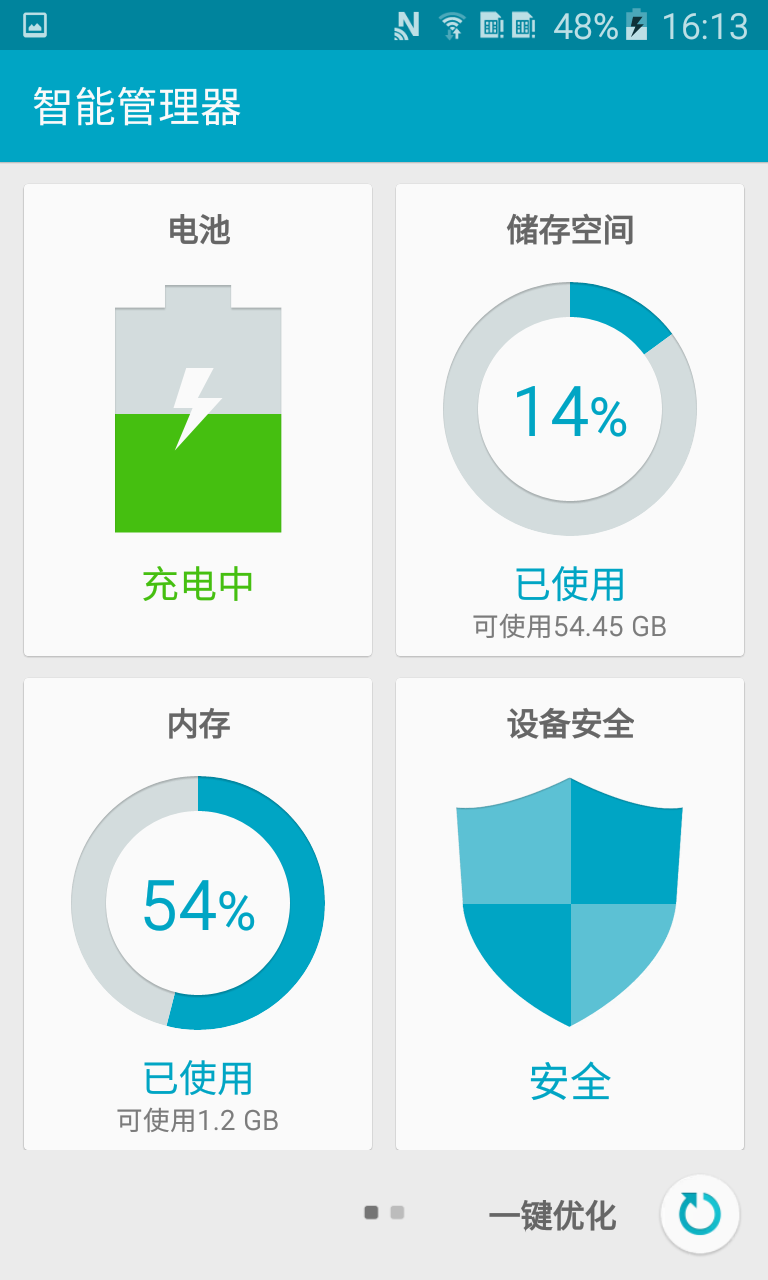Tap the 一键优化 circular refresh button
This screenshot has width=768, height=1280.
[x=700, y=1214]
